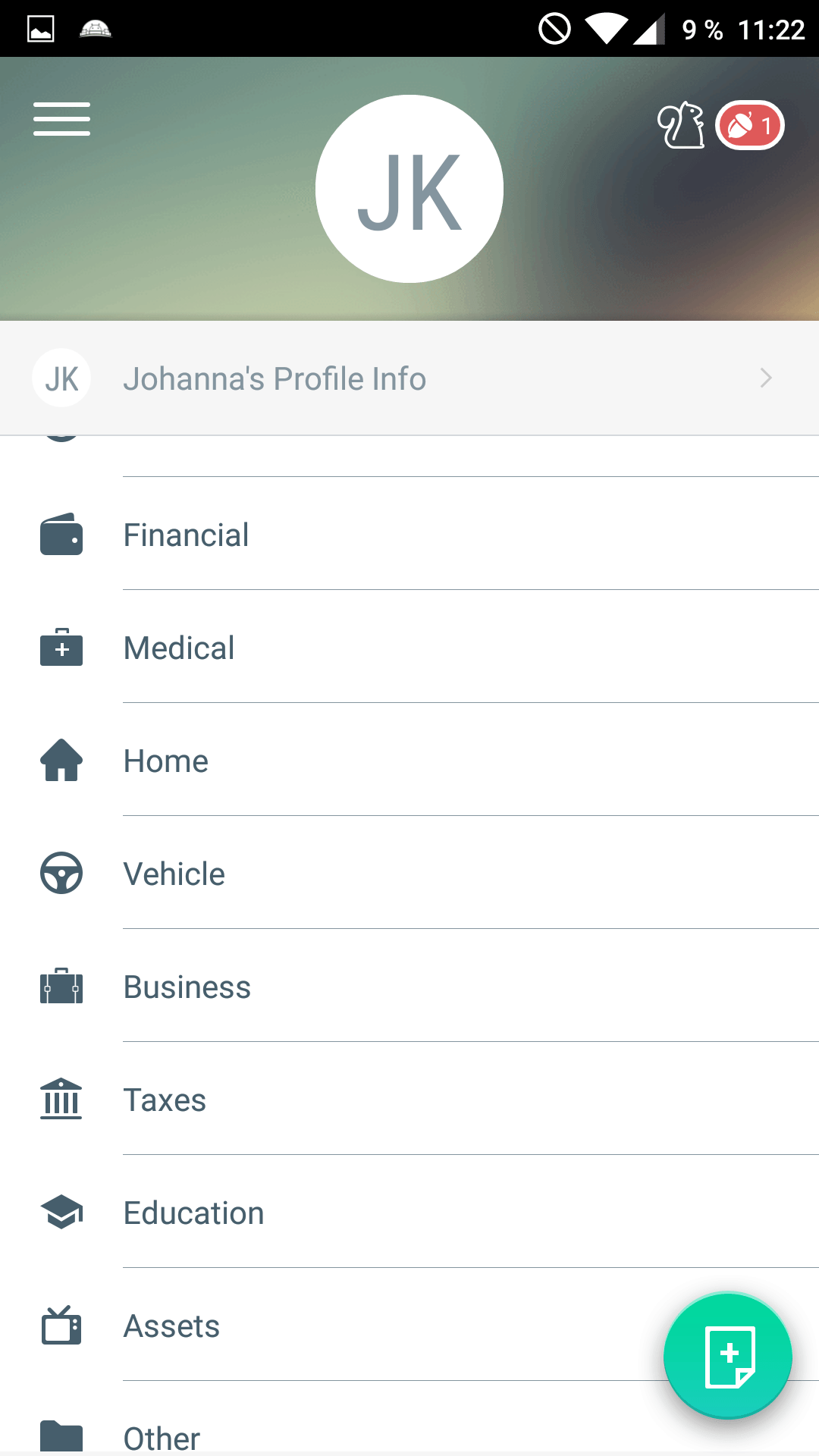The image size is (819, 1456).
Task: Select the Medical category
Action: [409, 647]
